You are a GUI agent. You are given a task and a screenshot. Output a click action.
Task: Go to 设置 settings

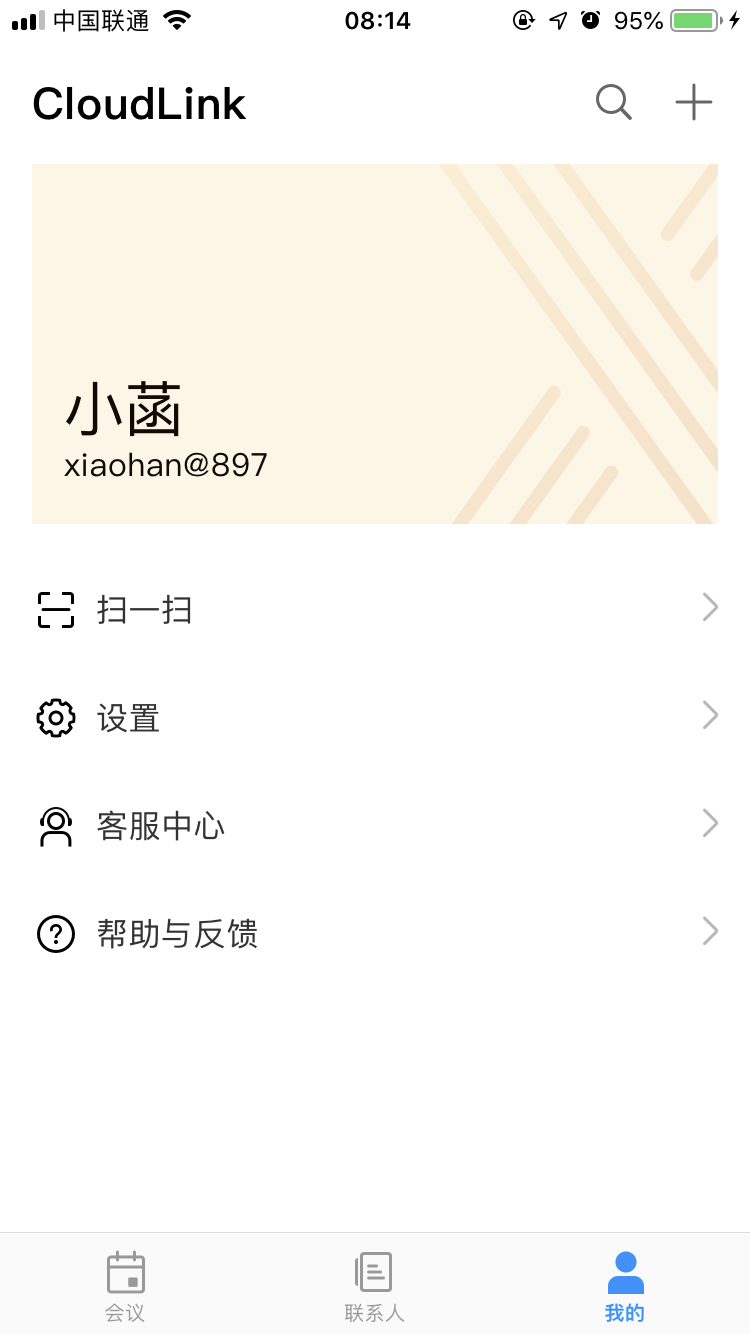click(x=374, y=717)
